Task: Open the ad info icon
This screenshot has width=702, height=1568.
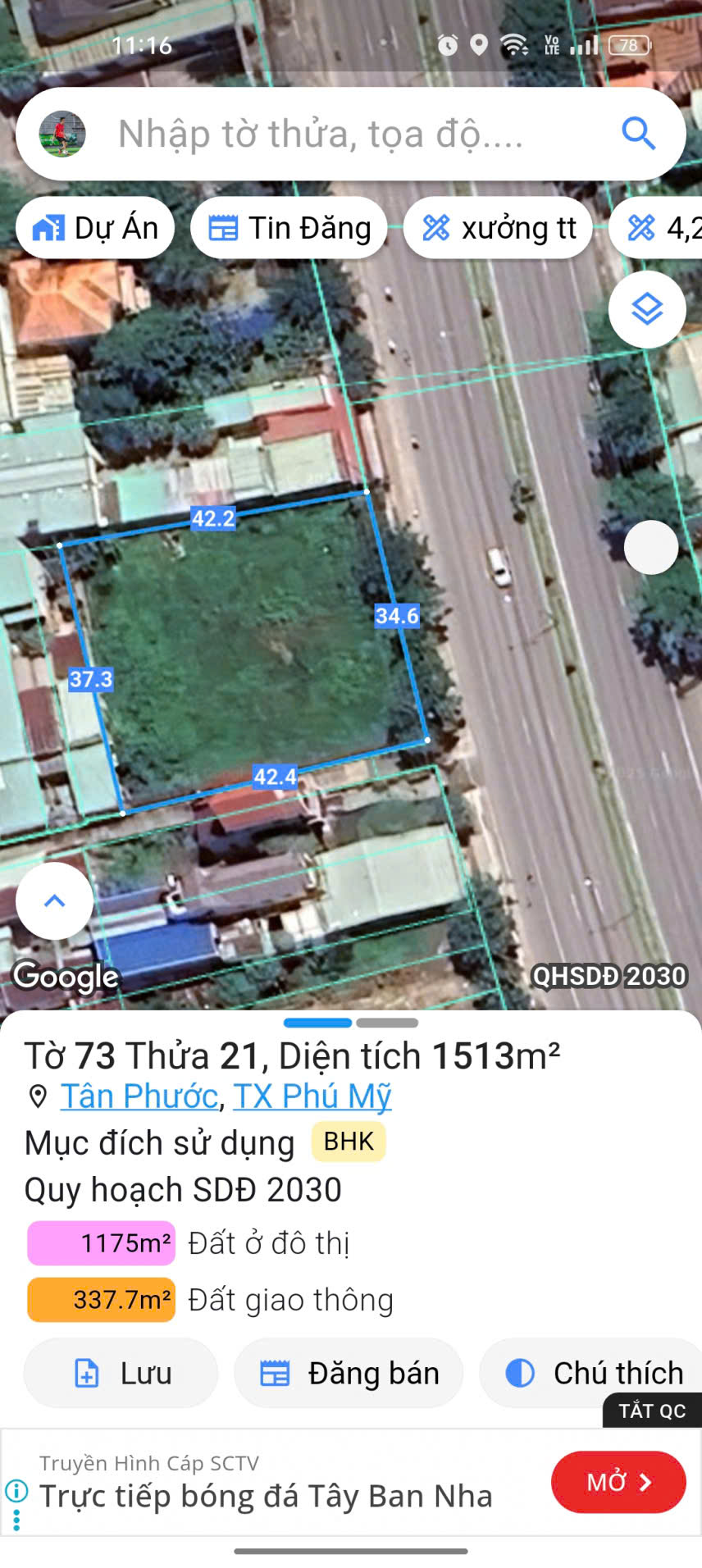Action: [x=16, y=1491]
